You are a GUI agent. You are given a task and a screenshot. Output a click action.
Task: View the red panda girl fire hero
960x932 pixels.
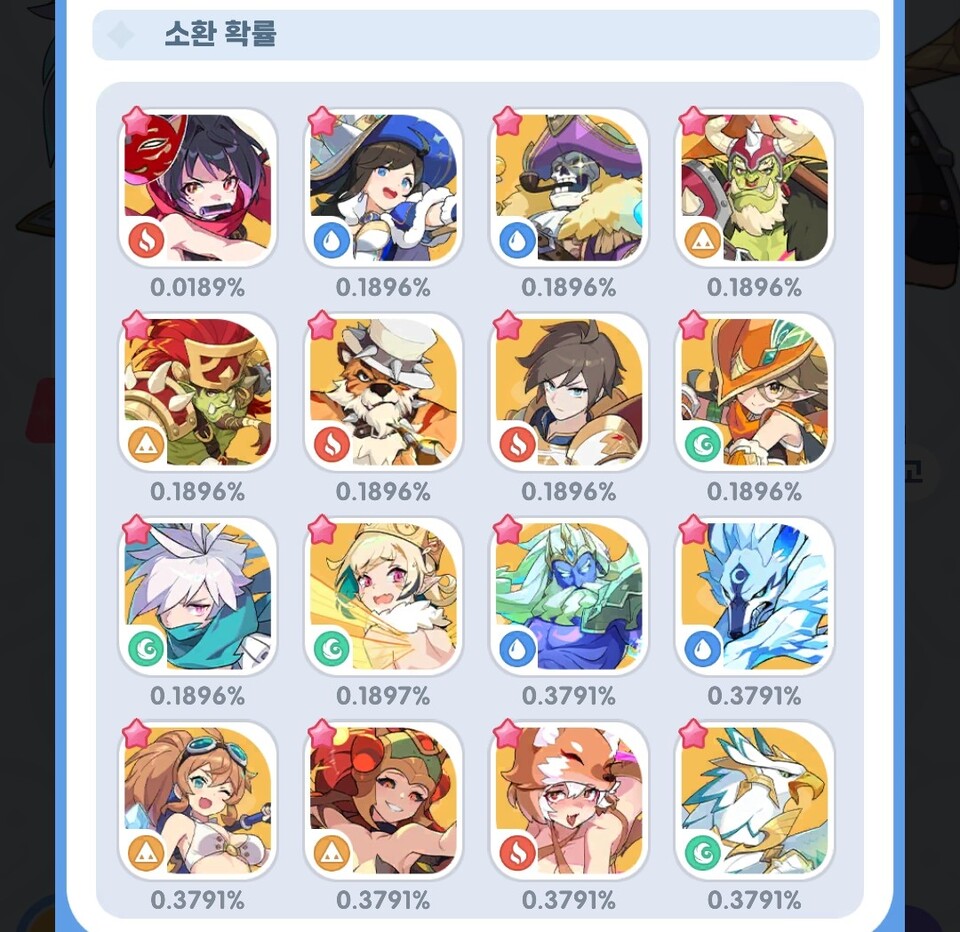coord(568,799)
